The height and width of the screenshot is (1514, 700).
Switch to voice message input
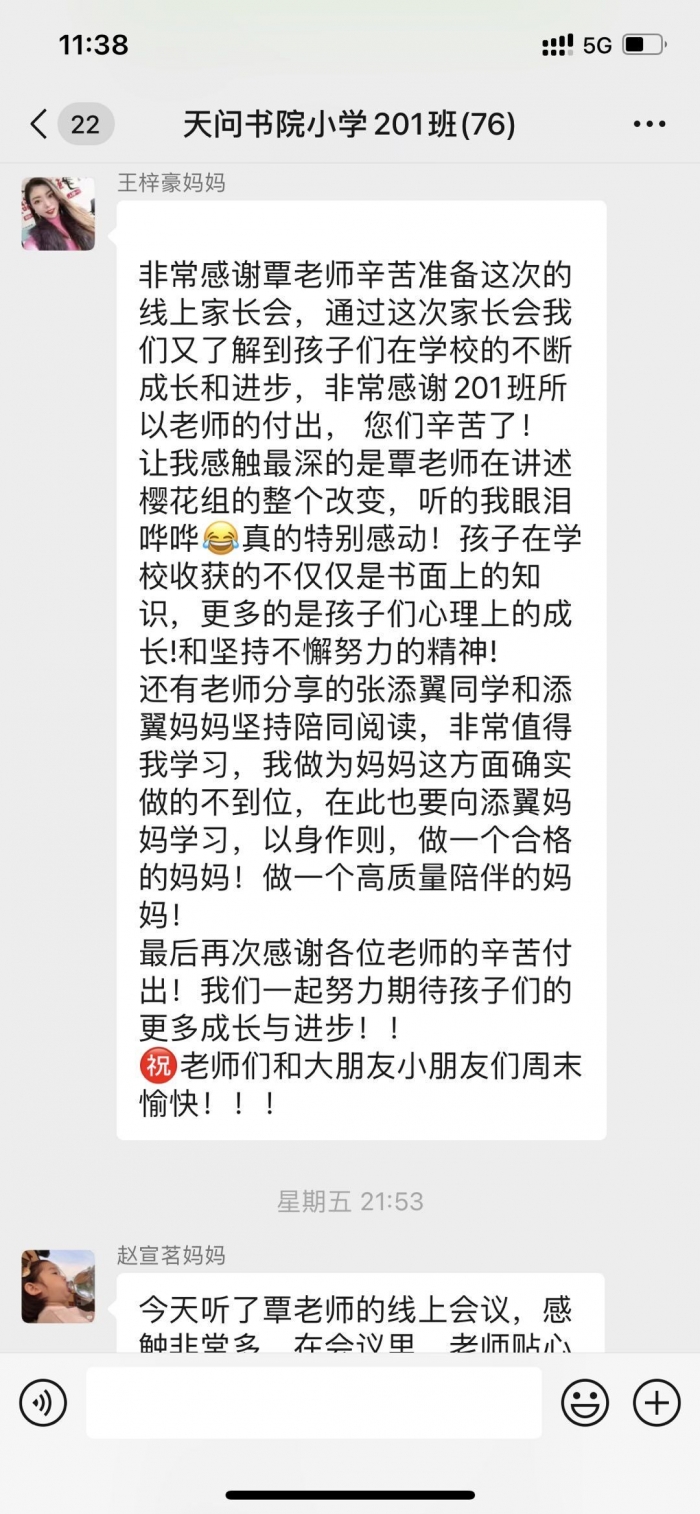43,1403
